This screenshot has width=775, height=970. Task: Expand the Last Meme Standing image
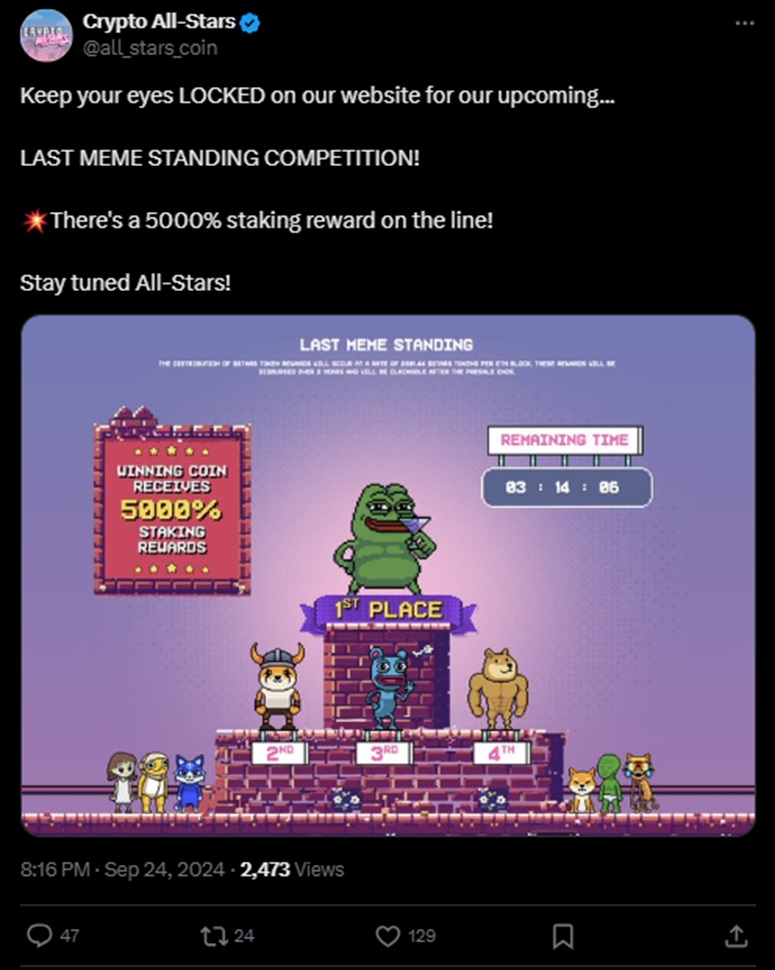[x=388, y=575]
